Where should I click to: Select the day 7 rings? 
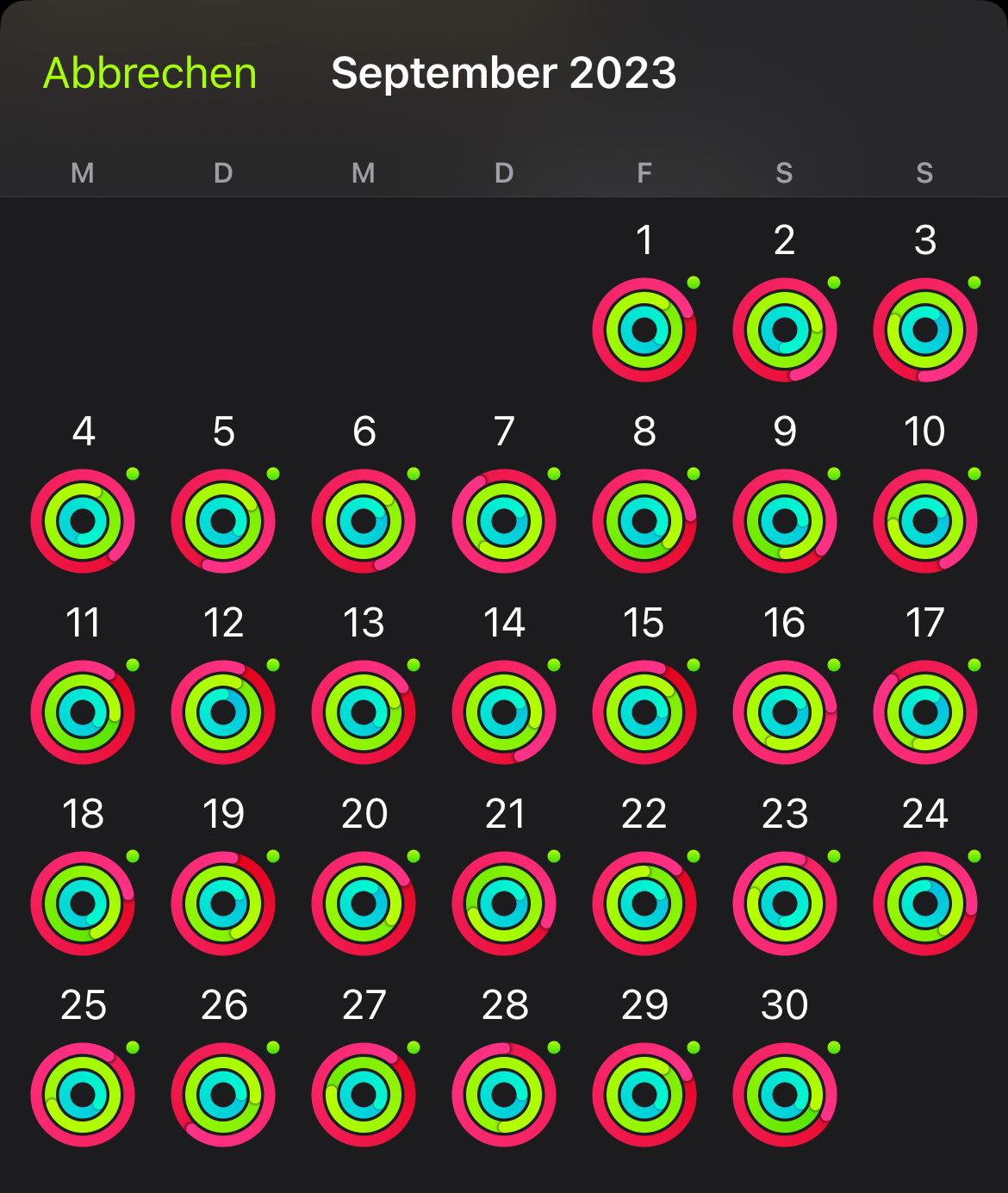coord(504,521)
